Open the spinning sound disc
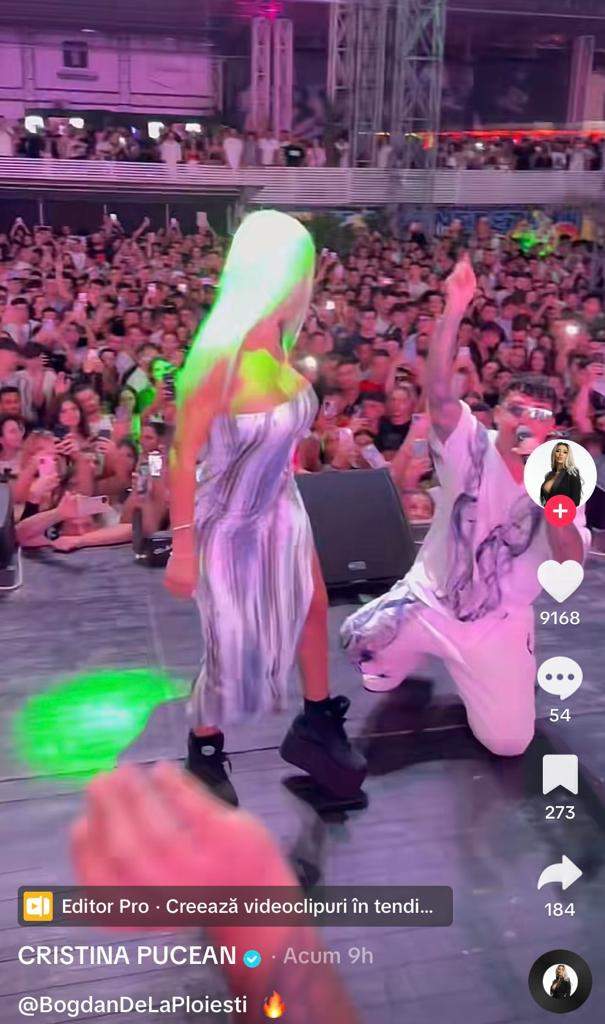This screenshot has height=1024, width=605. (x=560, y=981)
